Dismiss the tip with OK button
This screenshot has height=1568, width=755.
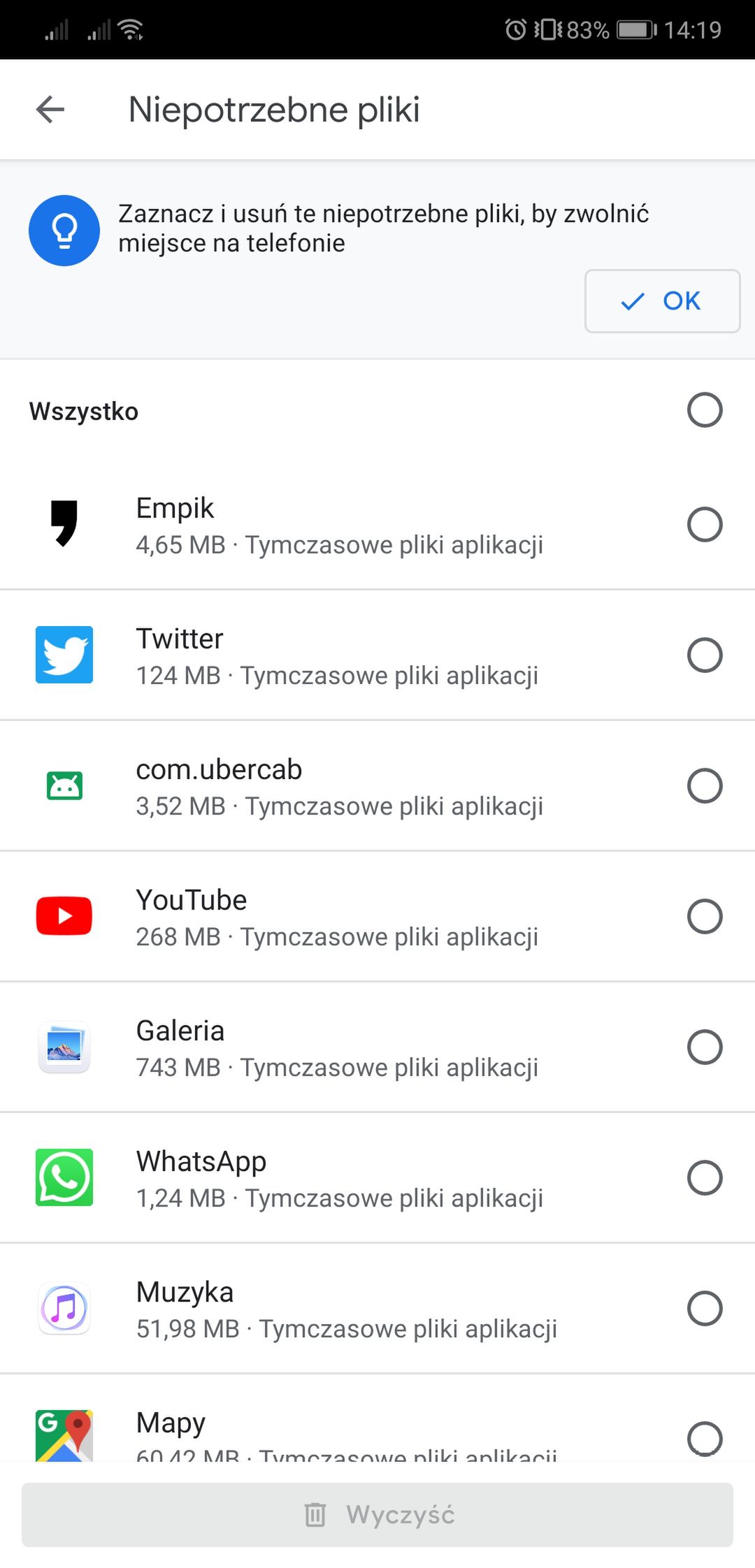pyautogui.click(x=662, y=301)
